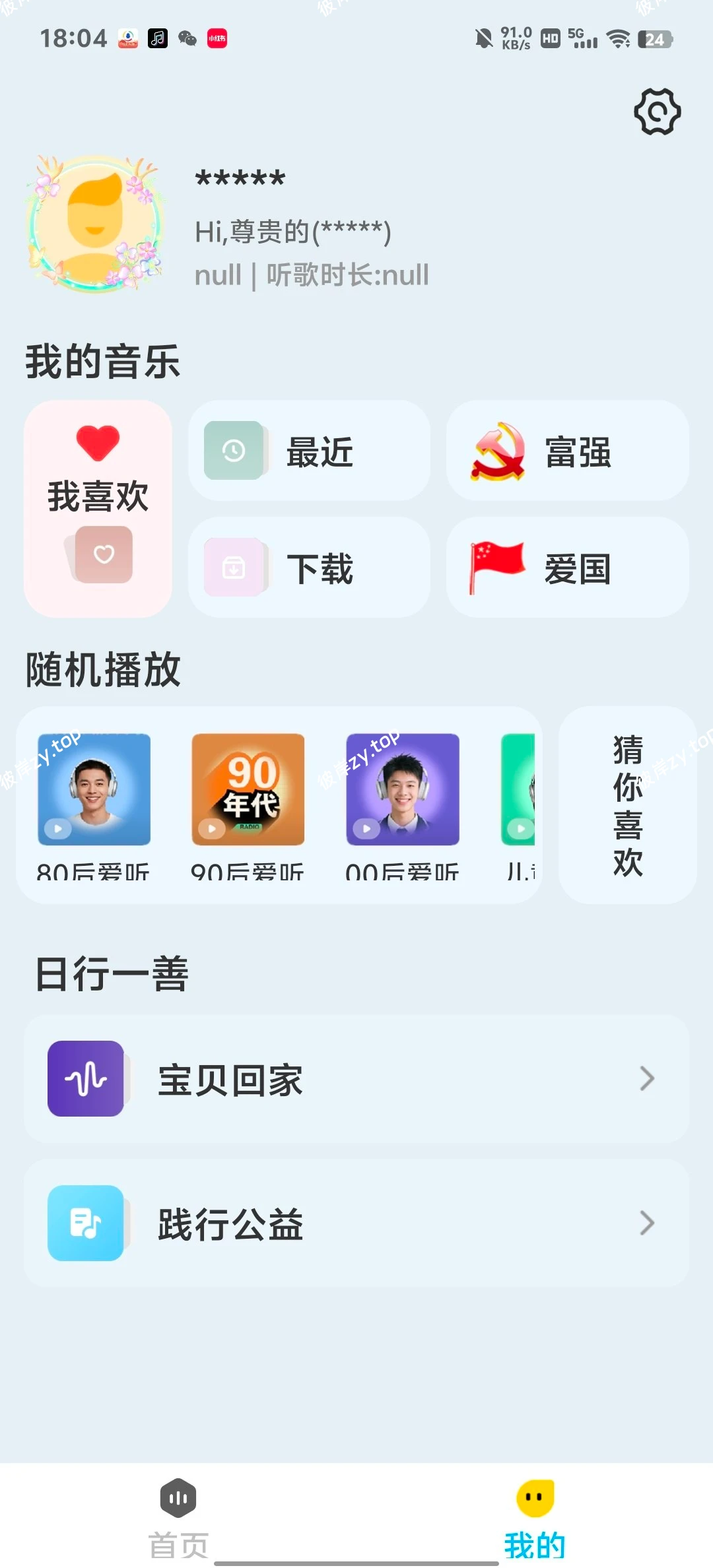Open the user profile avatar
This screenshot has height=1568, width=713.
click(96, 224)
